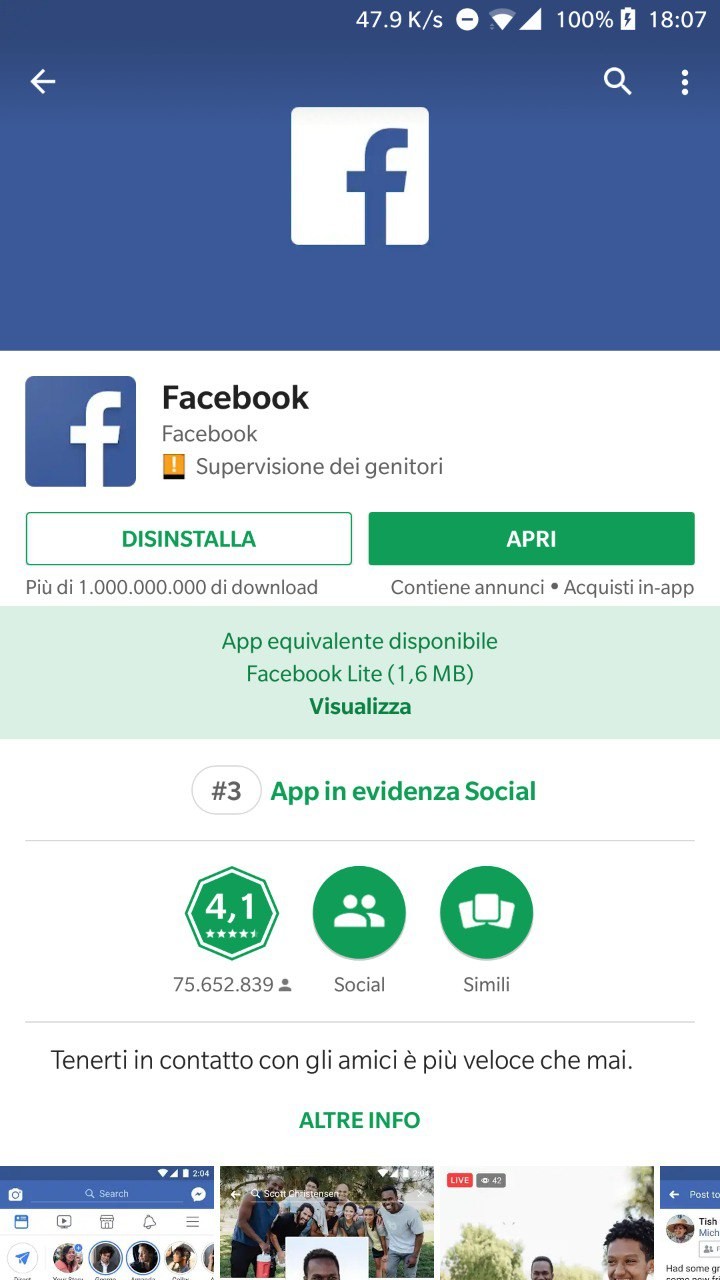The width and height of the screenshot is (720, 1280).
Task: View the 4,1 rating badge
Action: 232,912
